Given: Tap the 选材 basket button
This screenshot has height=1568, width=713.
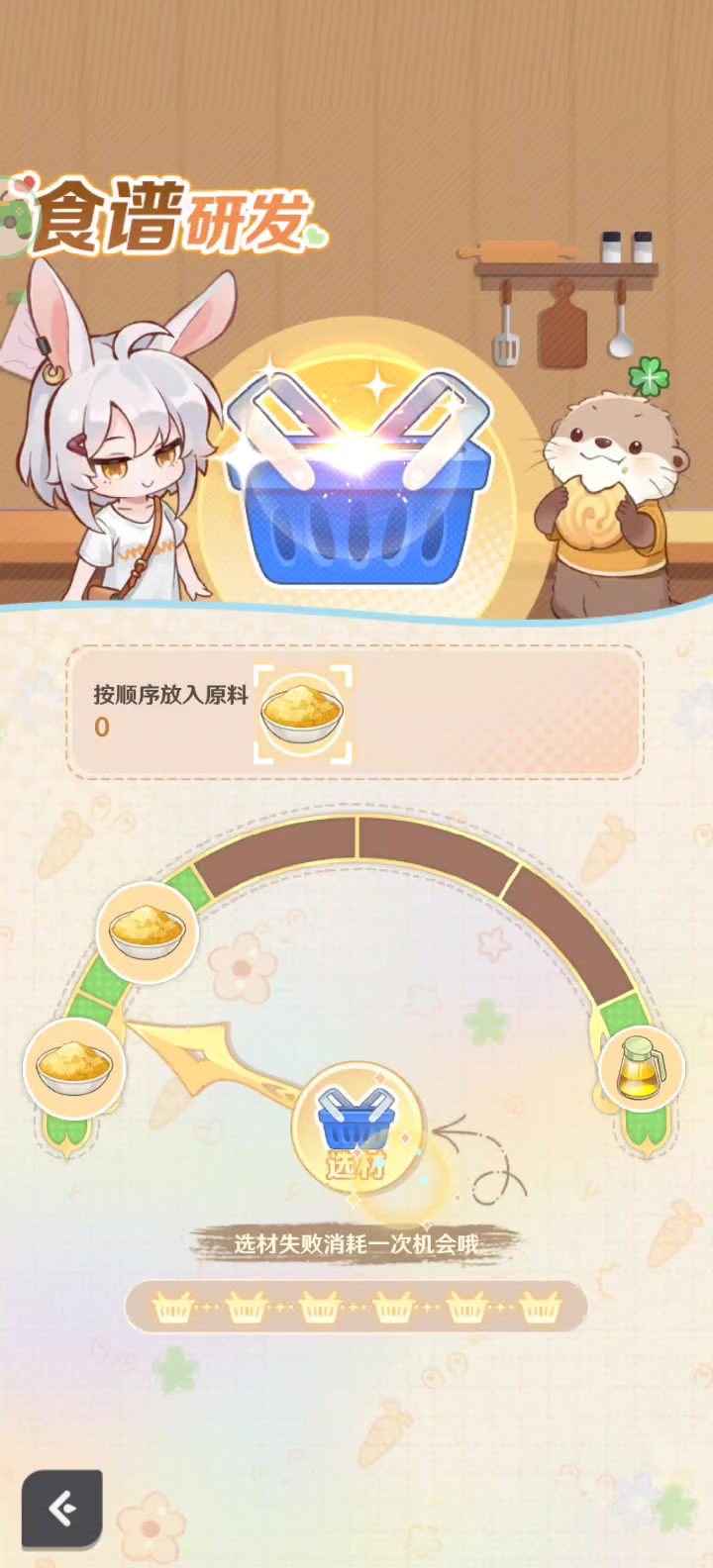Looking at the screenshot, I should pyautogui.click(x=356, y=1127).
